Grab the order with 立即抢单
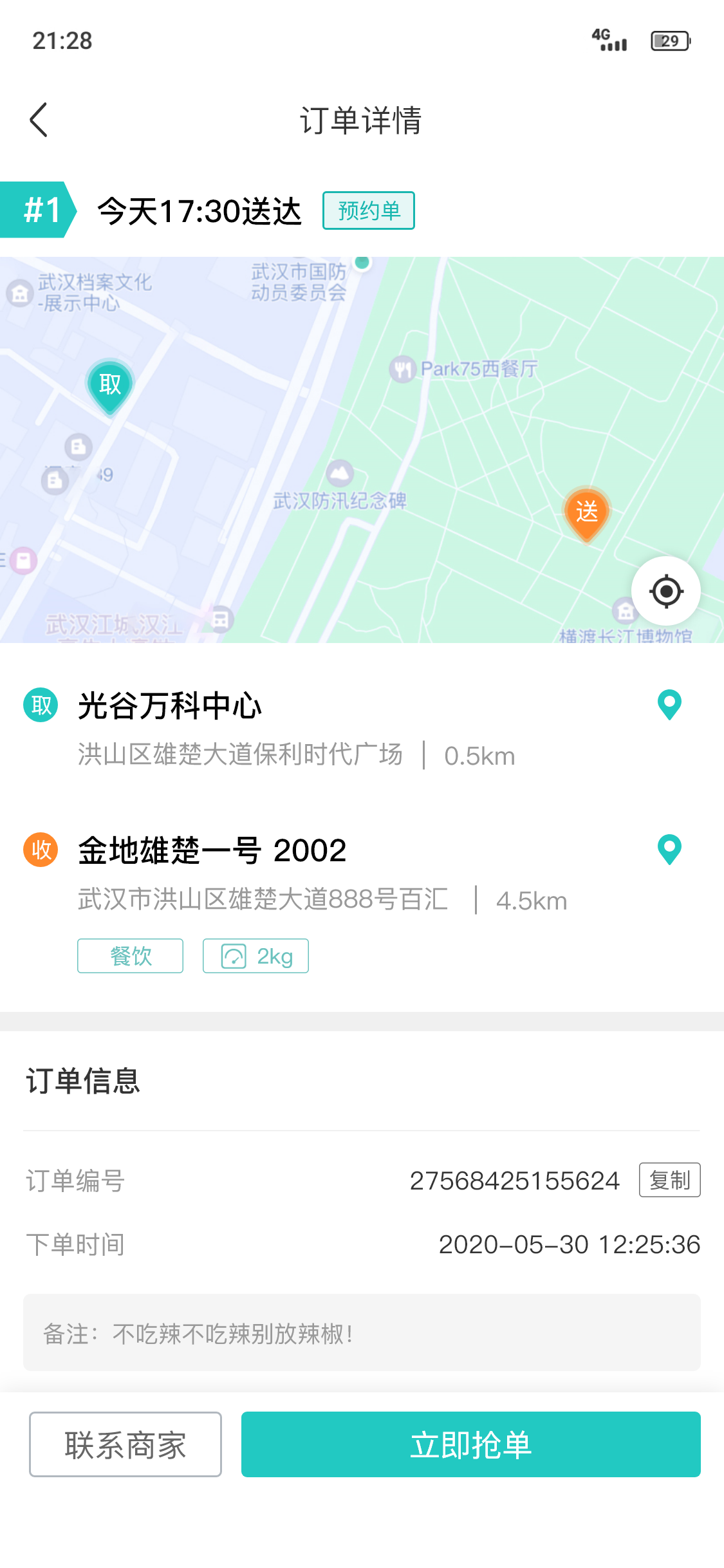Screen dimensions: 724x1568 click(x=470, y=1444)
